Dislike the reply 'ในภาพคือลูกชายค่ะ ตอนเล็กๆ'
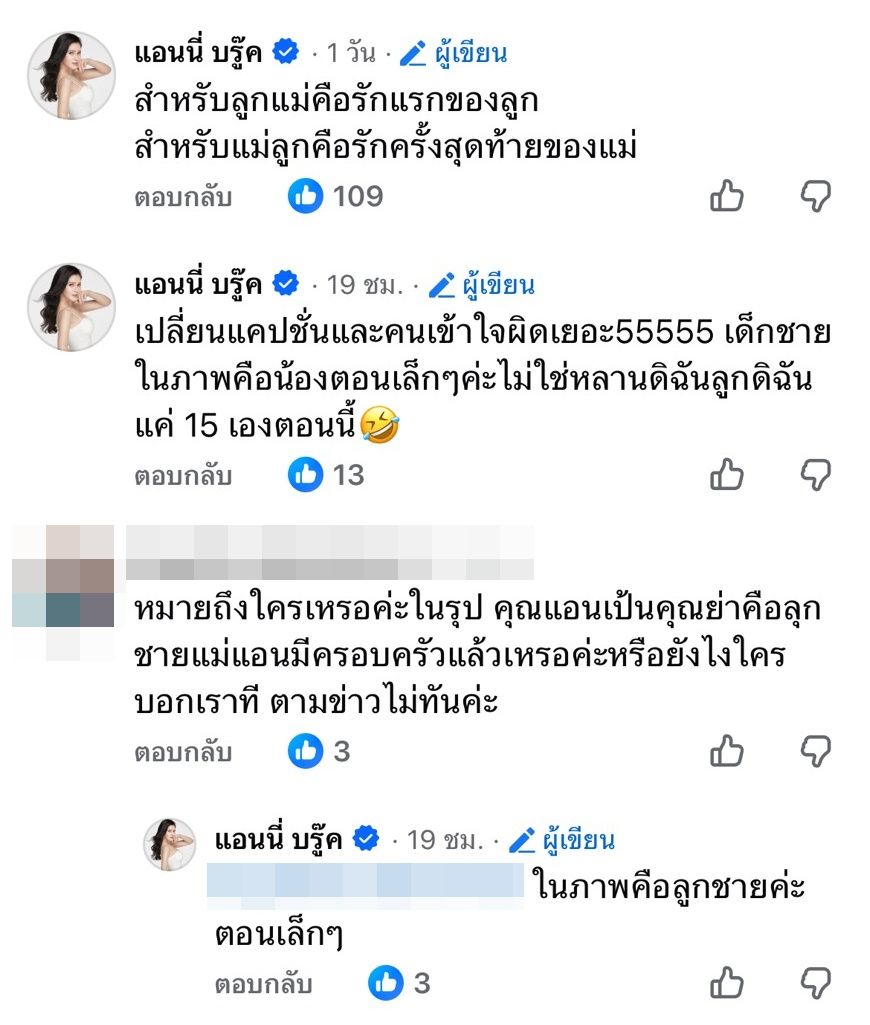 point(816,984)
